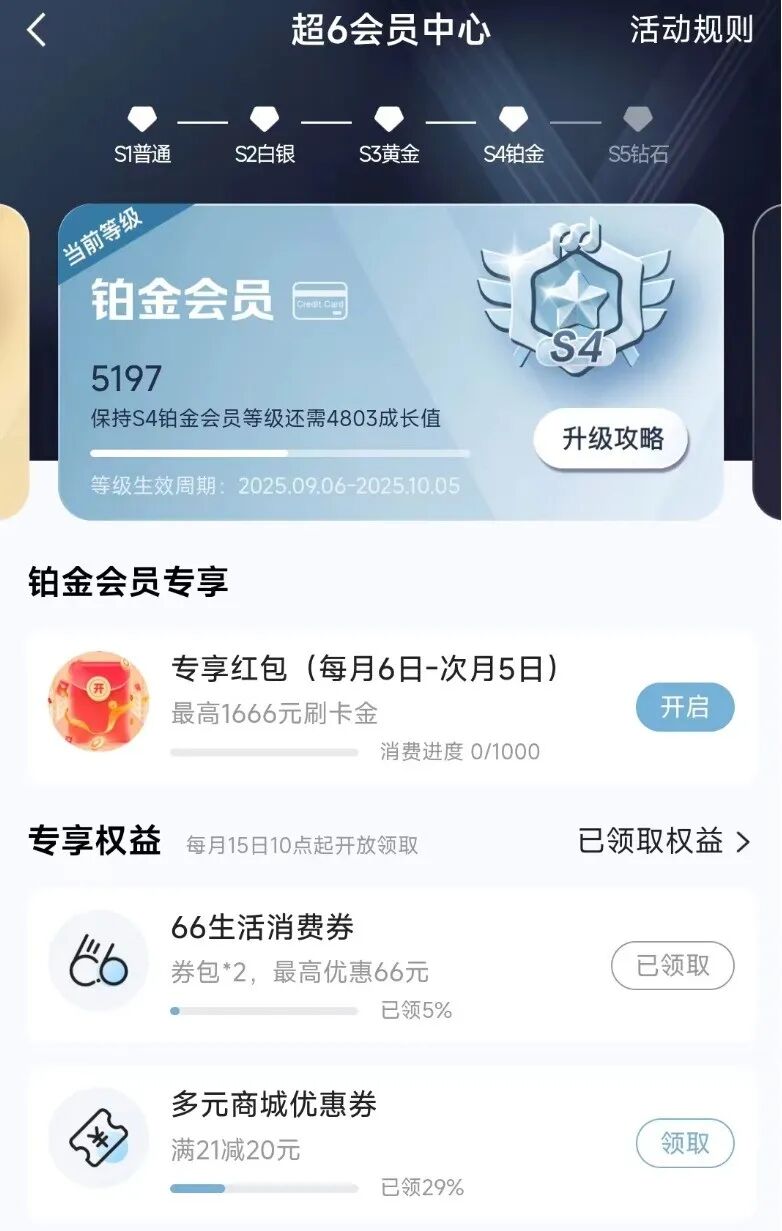This screenshot has height=1231, width=782.
Task: Select the S5钻石 level marker
Action: [x=638, y=136]
